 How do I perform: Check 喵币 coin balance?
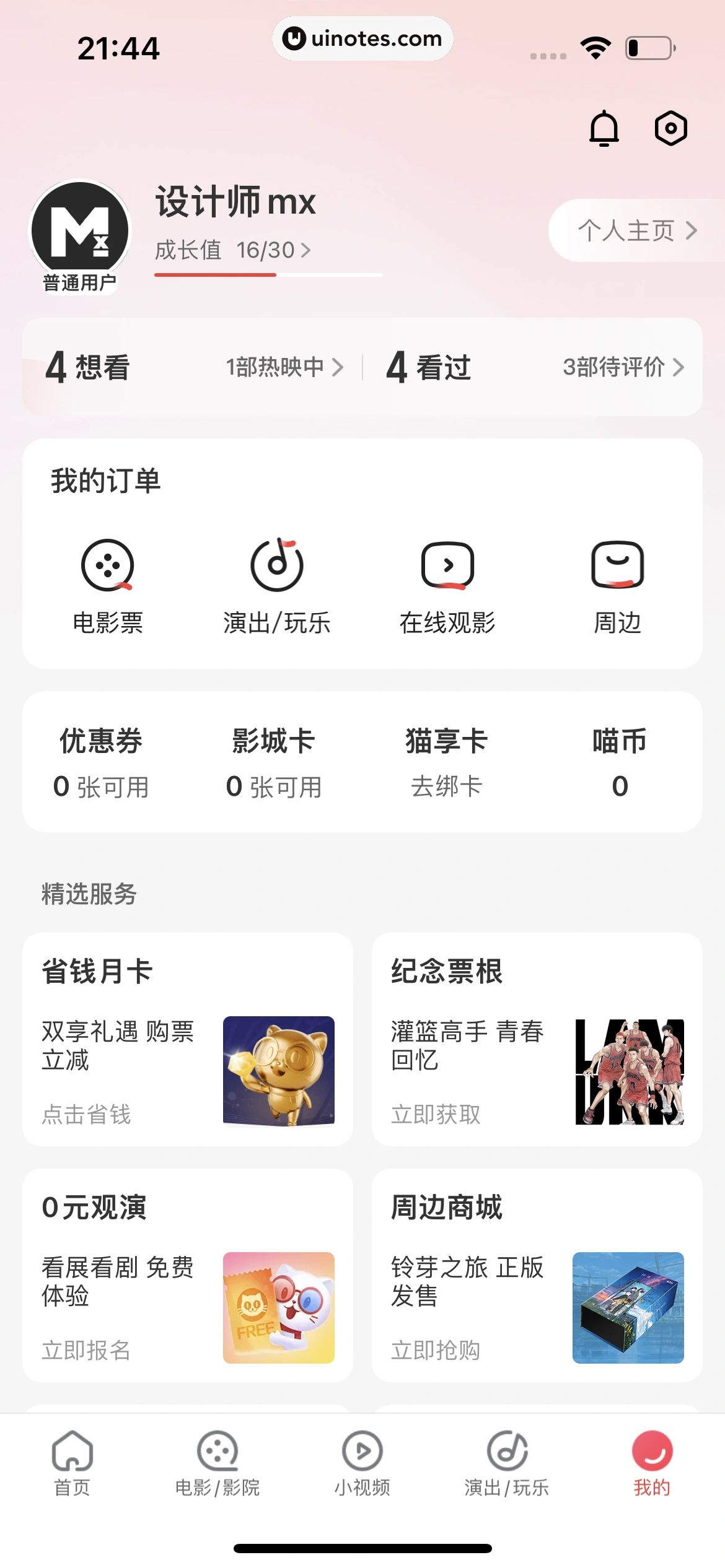[x=620, y=762]
